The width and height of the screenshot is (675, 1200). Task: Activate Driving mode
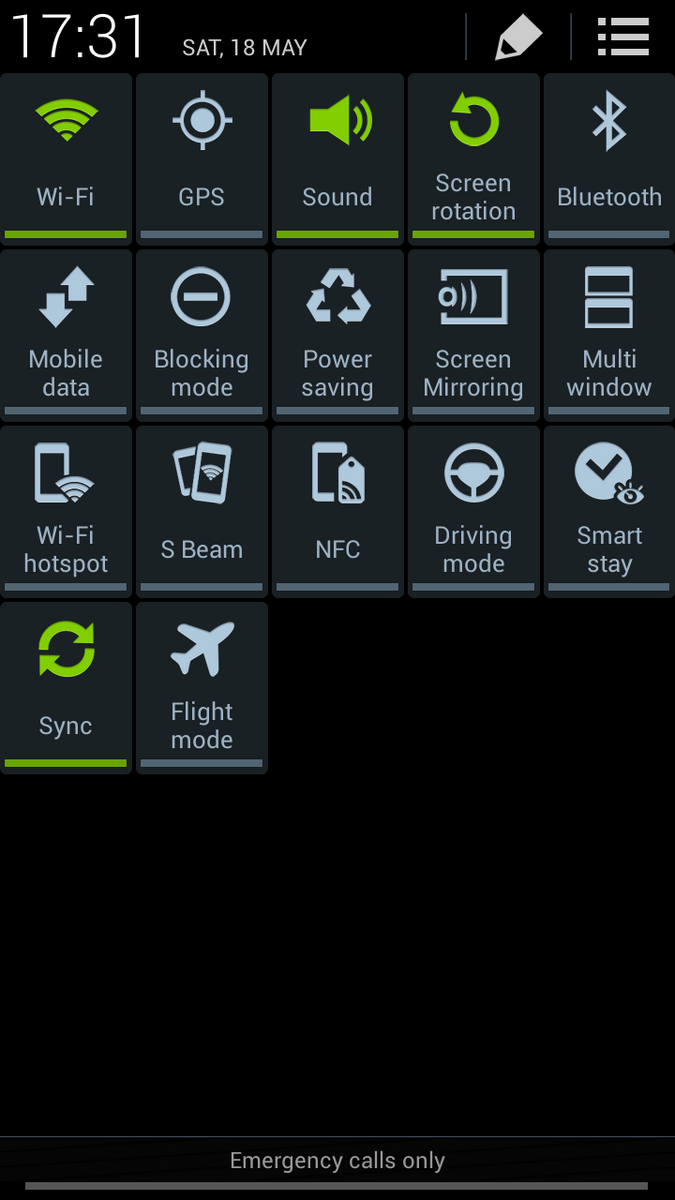tap(474, 510)
